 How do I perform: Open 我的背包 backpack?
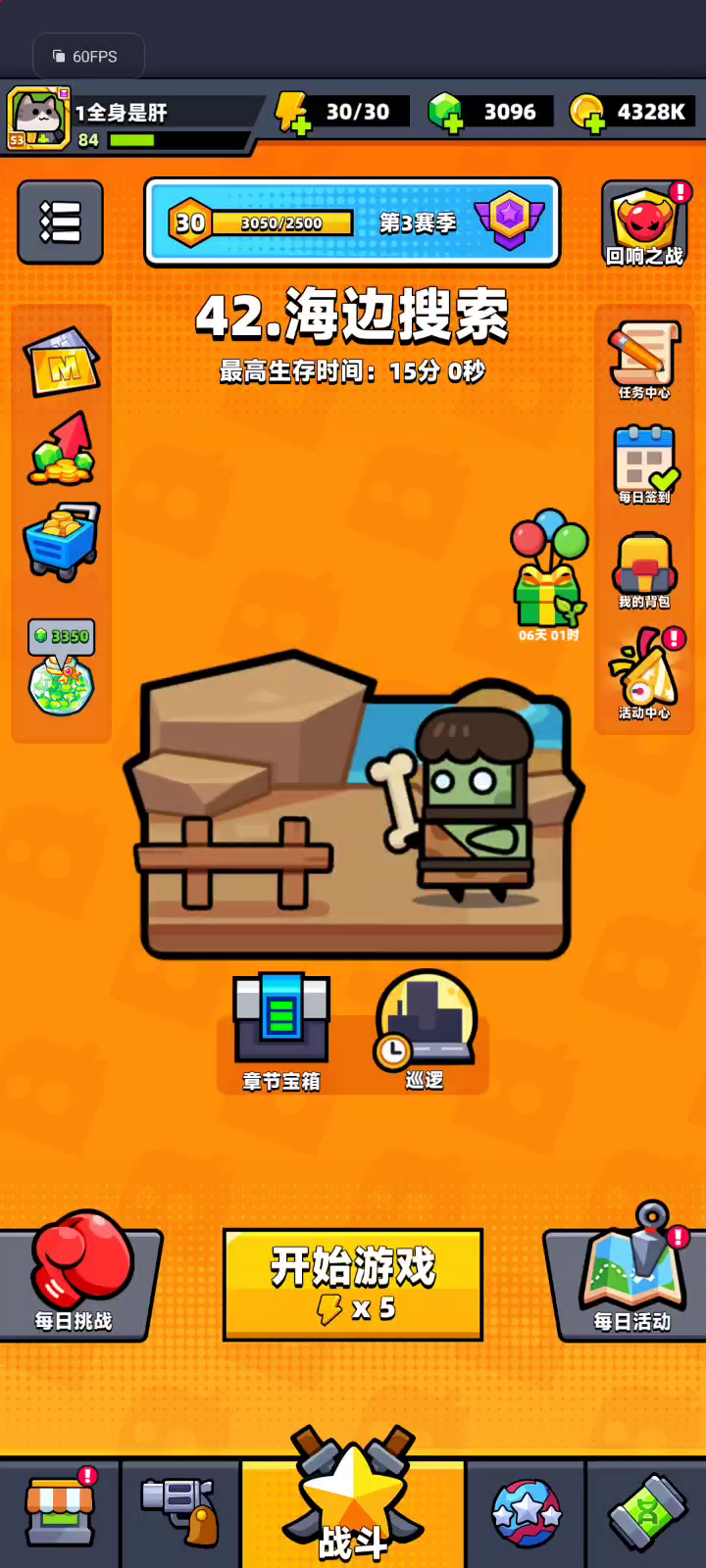pyautogui.click(x=644, y=570)
